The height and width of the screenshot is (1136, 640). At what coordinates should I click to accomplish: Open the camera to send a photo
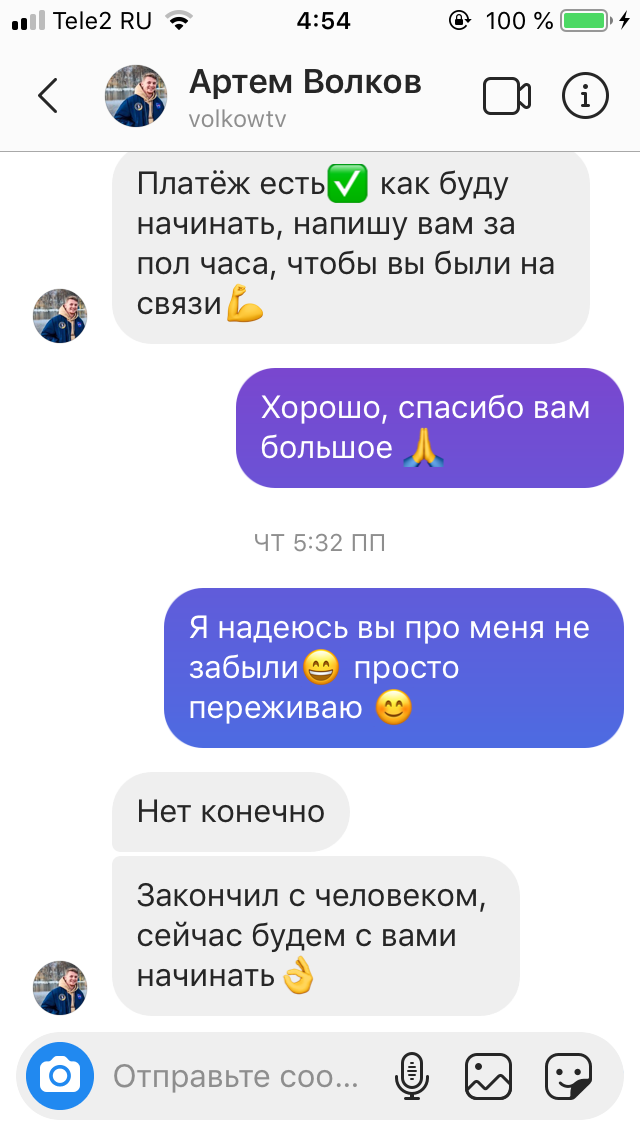[60, 1076]
